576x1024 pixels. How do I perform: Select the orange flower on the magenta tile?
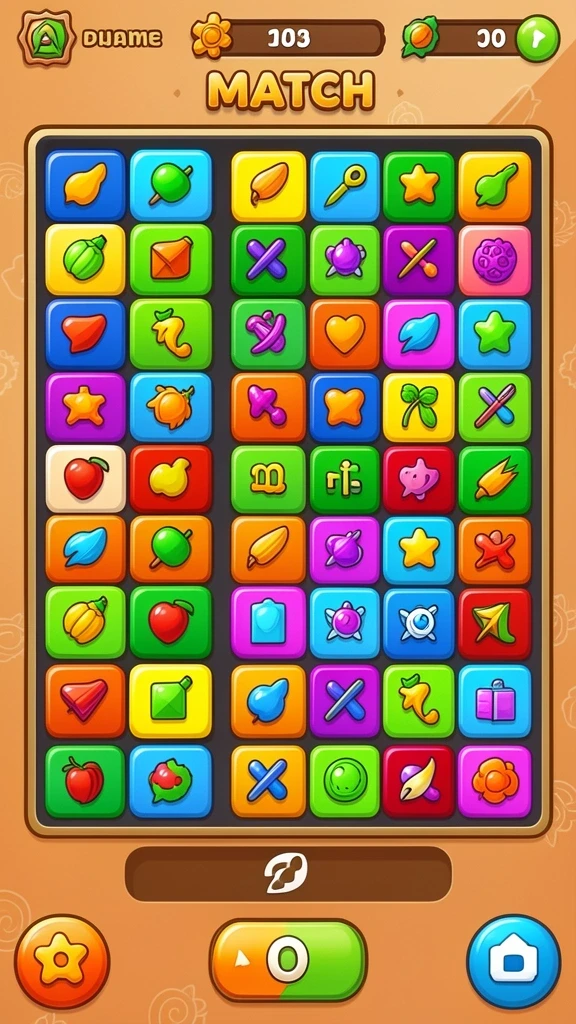(x=494, y=780)
